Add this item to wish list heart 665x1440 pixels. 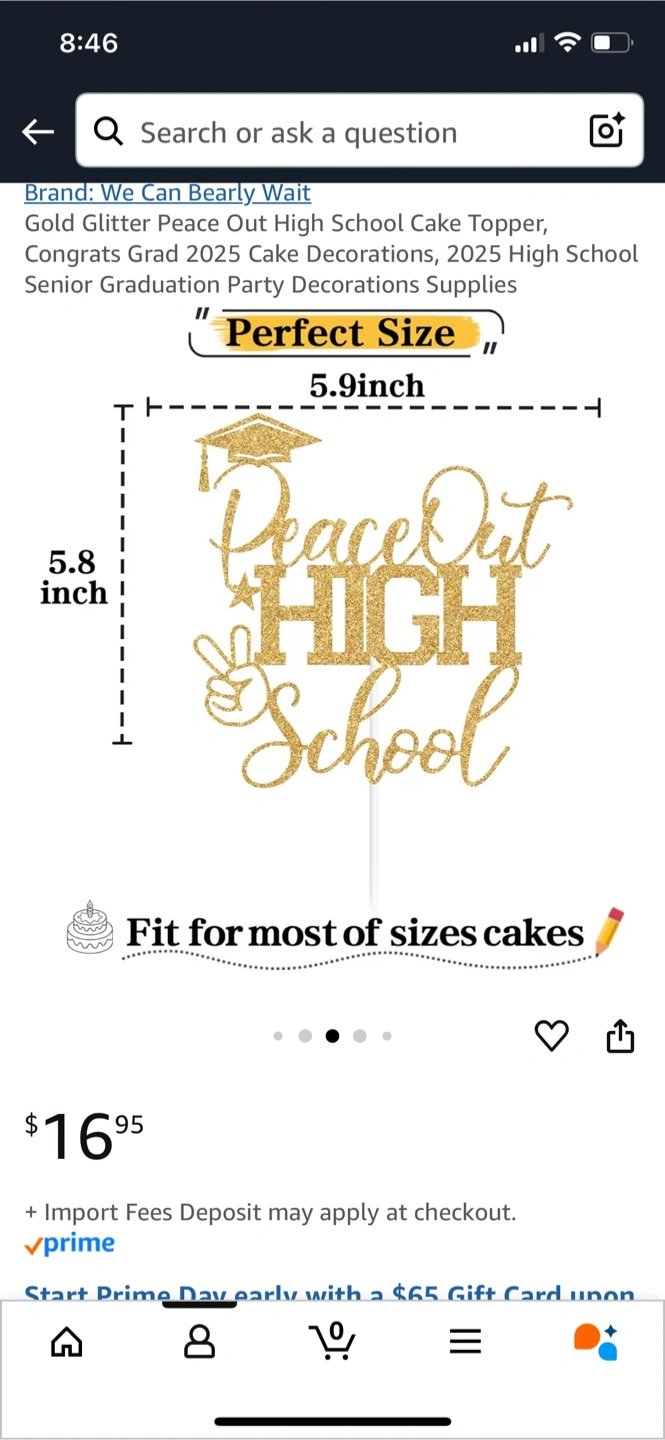[551, 1036]
